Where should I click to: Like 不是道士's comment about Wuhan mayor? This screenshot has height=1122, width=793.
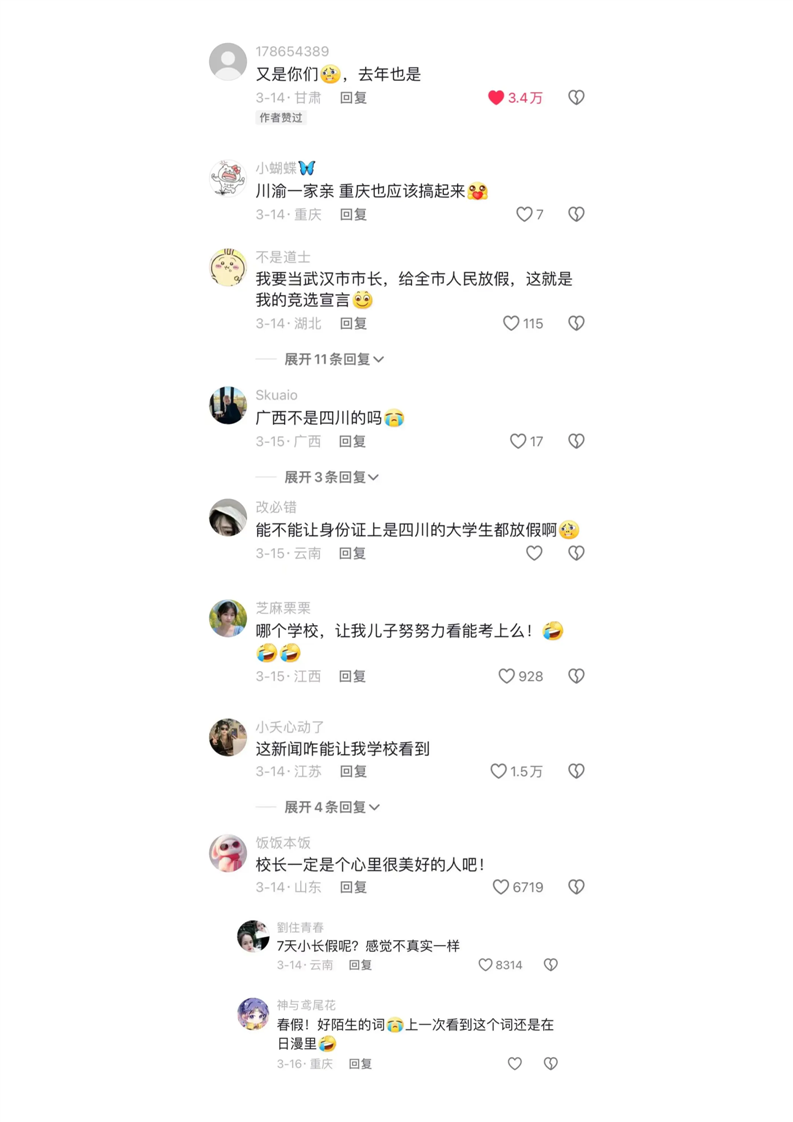click(x=511, y=323)
